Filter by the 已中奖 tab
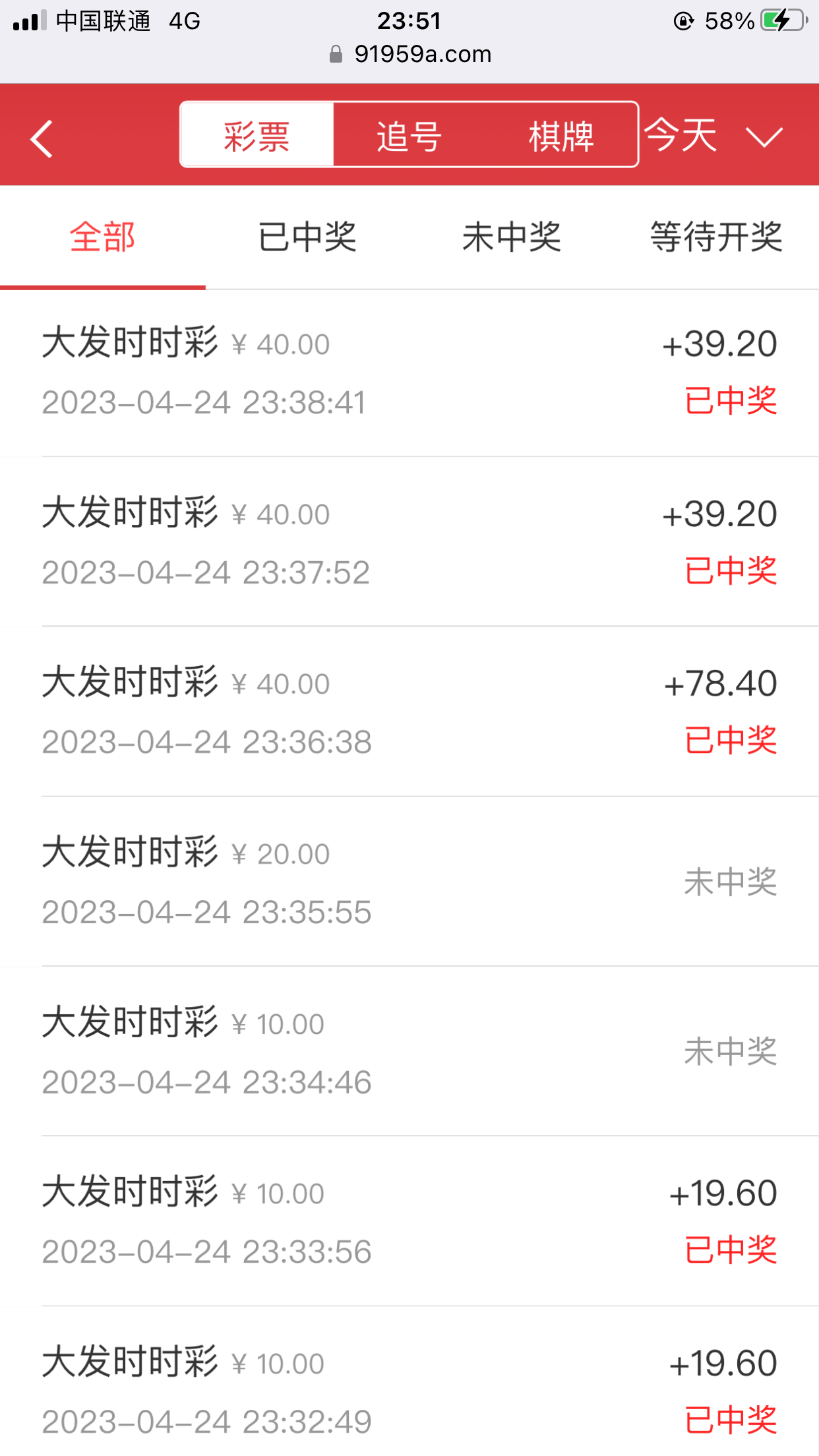Viewport: 819px width, 1456px height. 307,237
